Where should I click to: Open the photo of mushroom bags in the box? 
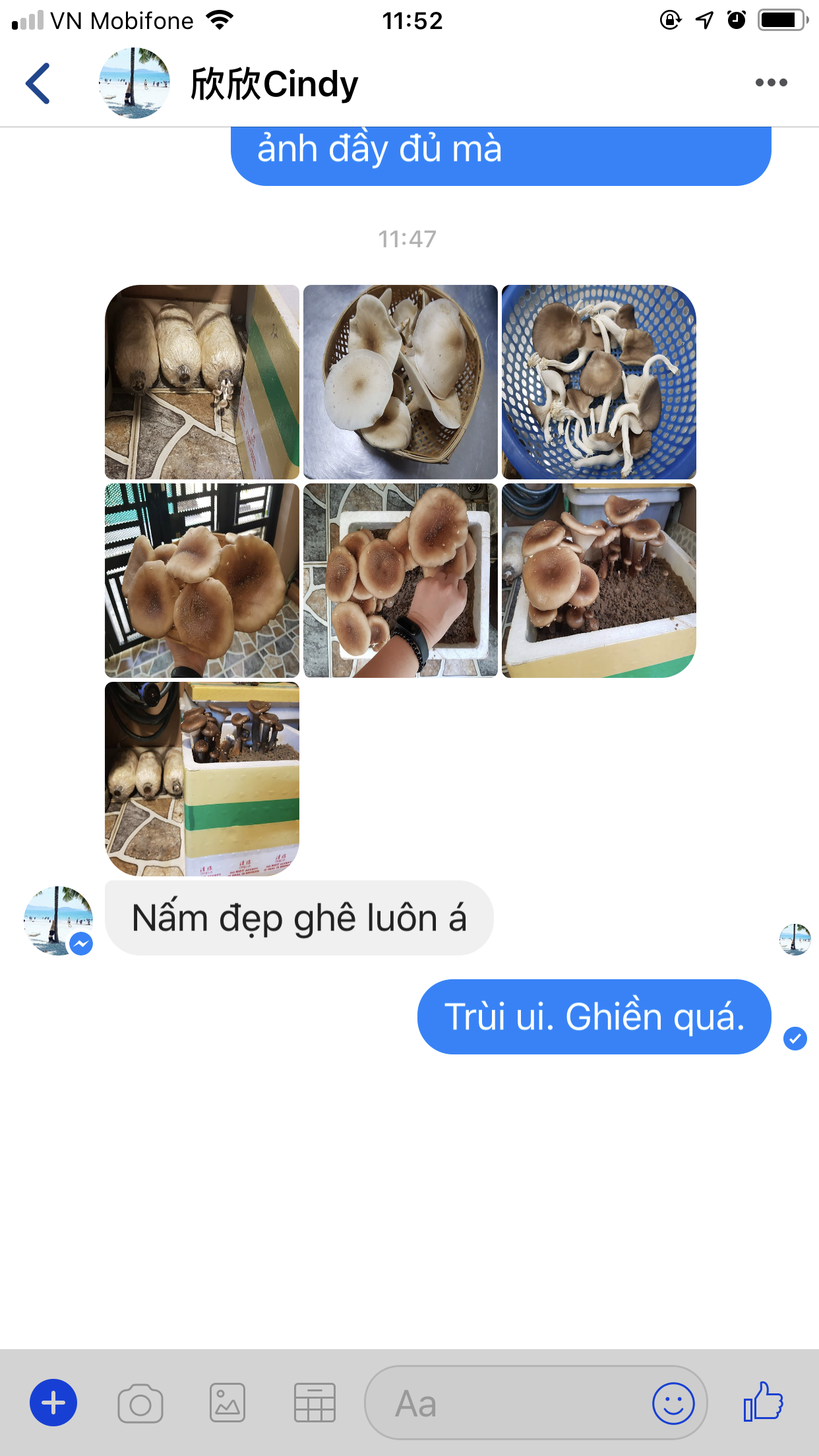(x=202, y=382)
